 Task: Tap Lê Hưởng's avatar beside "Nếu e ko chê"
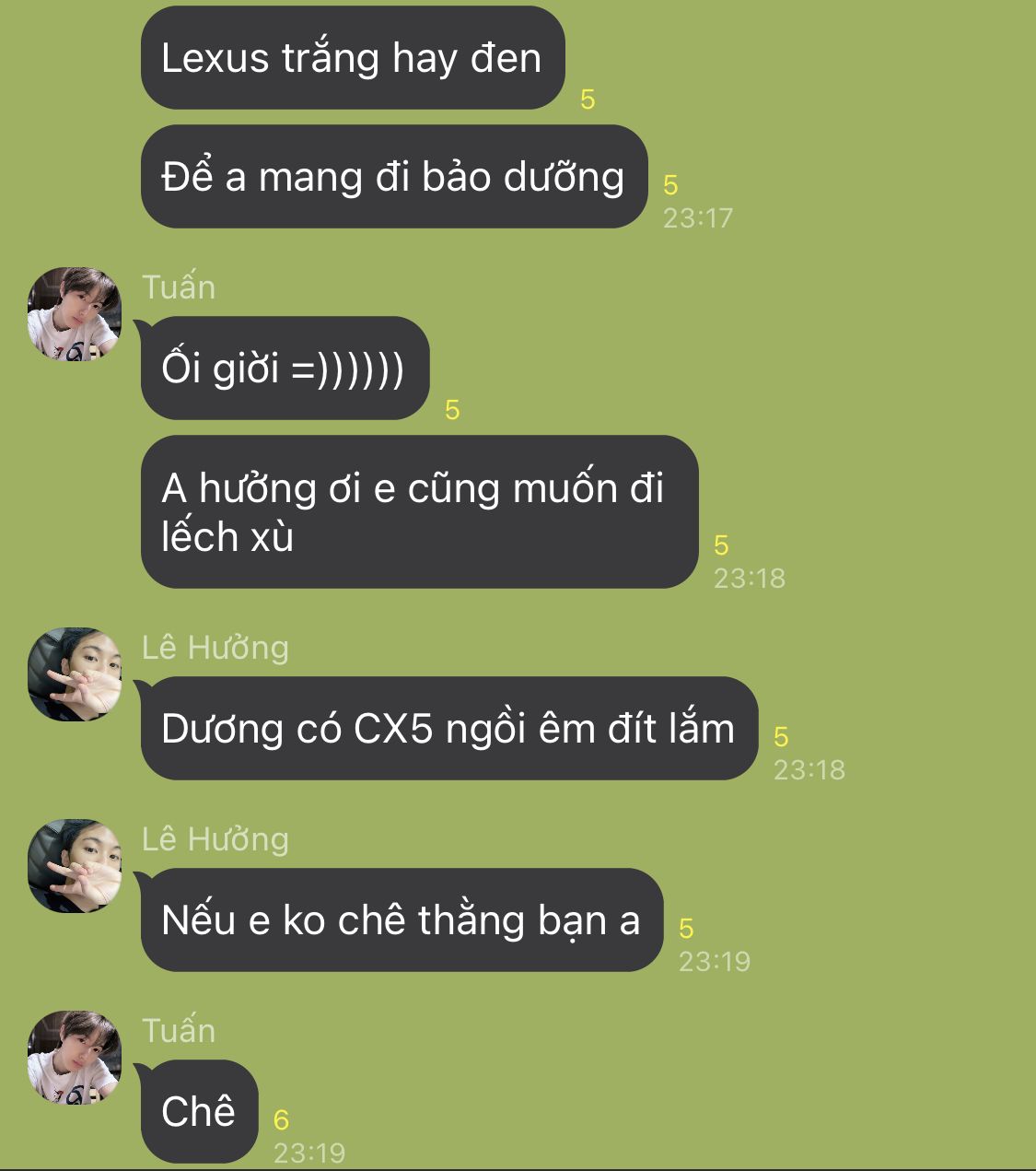(75, 866)
